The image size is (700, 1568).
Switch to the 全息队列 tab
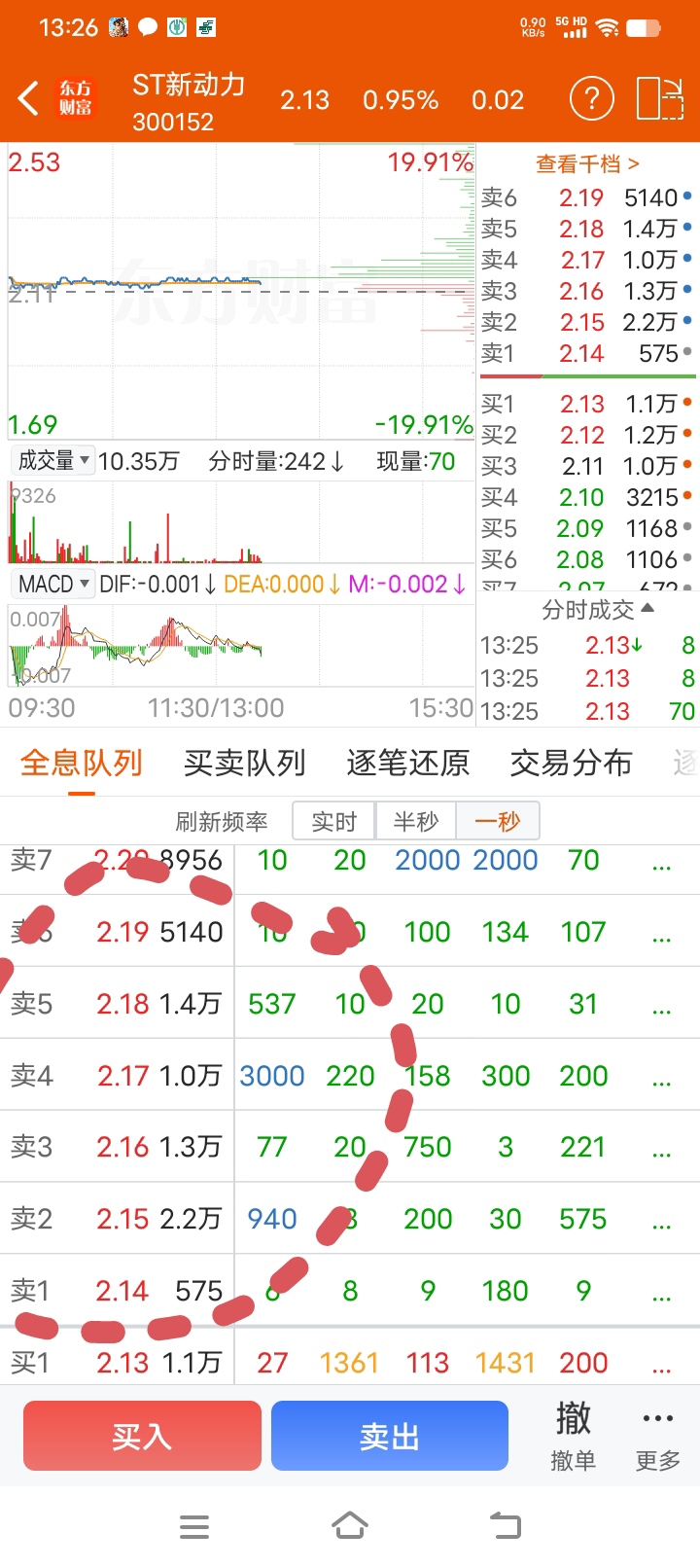pyautogui.click(x=82, y=764)
